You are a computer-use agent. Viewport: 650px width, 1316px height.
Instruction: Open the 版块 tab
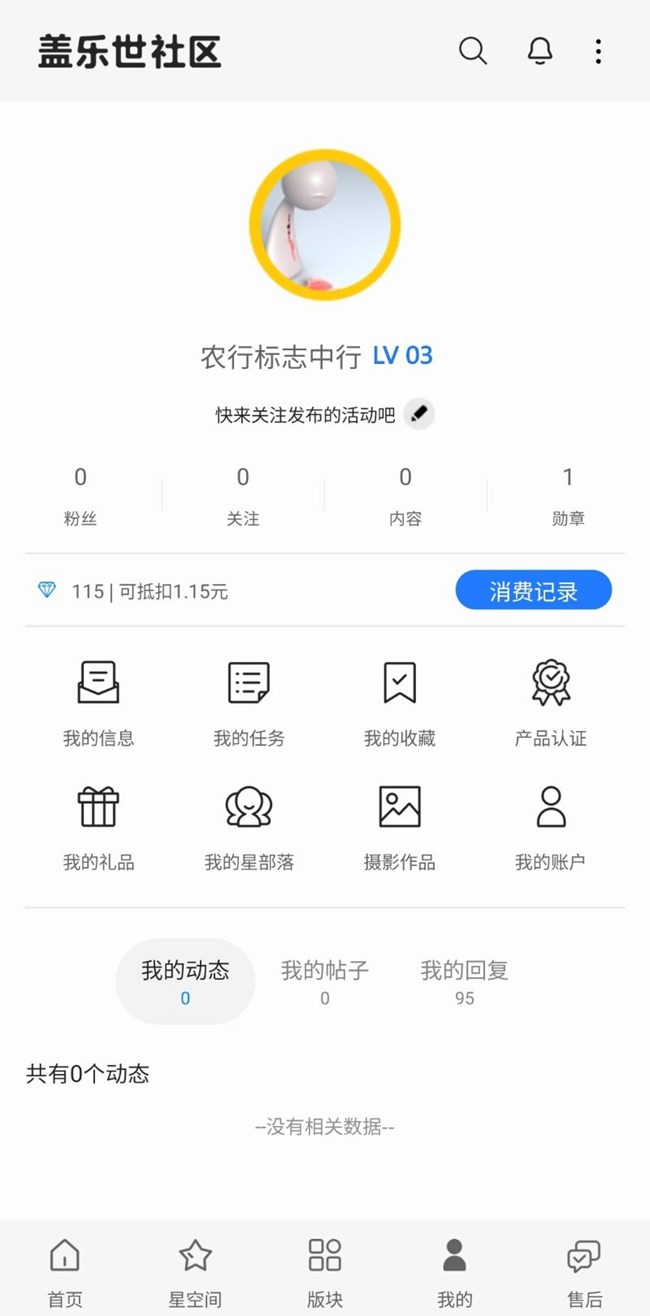click(x=325, y=1271)
